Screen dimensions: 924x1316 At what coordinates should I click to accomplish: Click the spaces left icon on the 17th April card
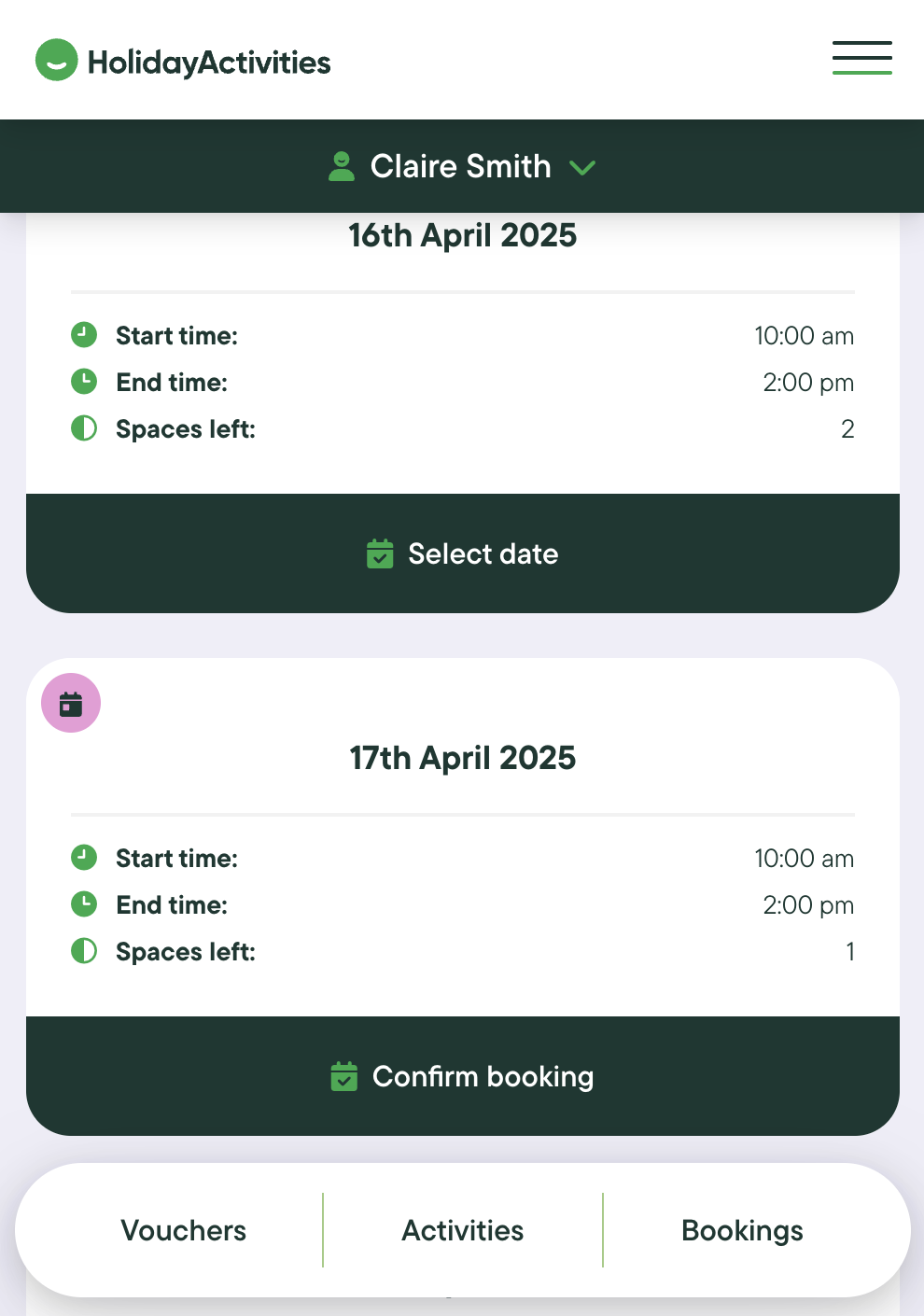point(83,951)
